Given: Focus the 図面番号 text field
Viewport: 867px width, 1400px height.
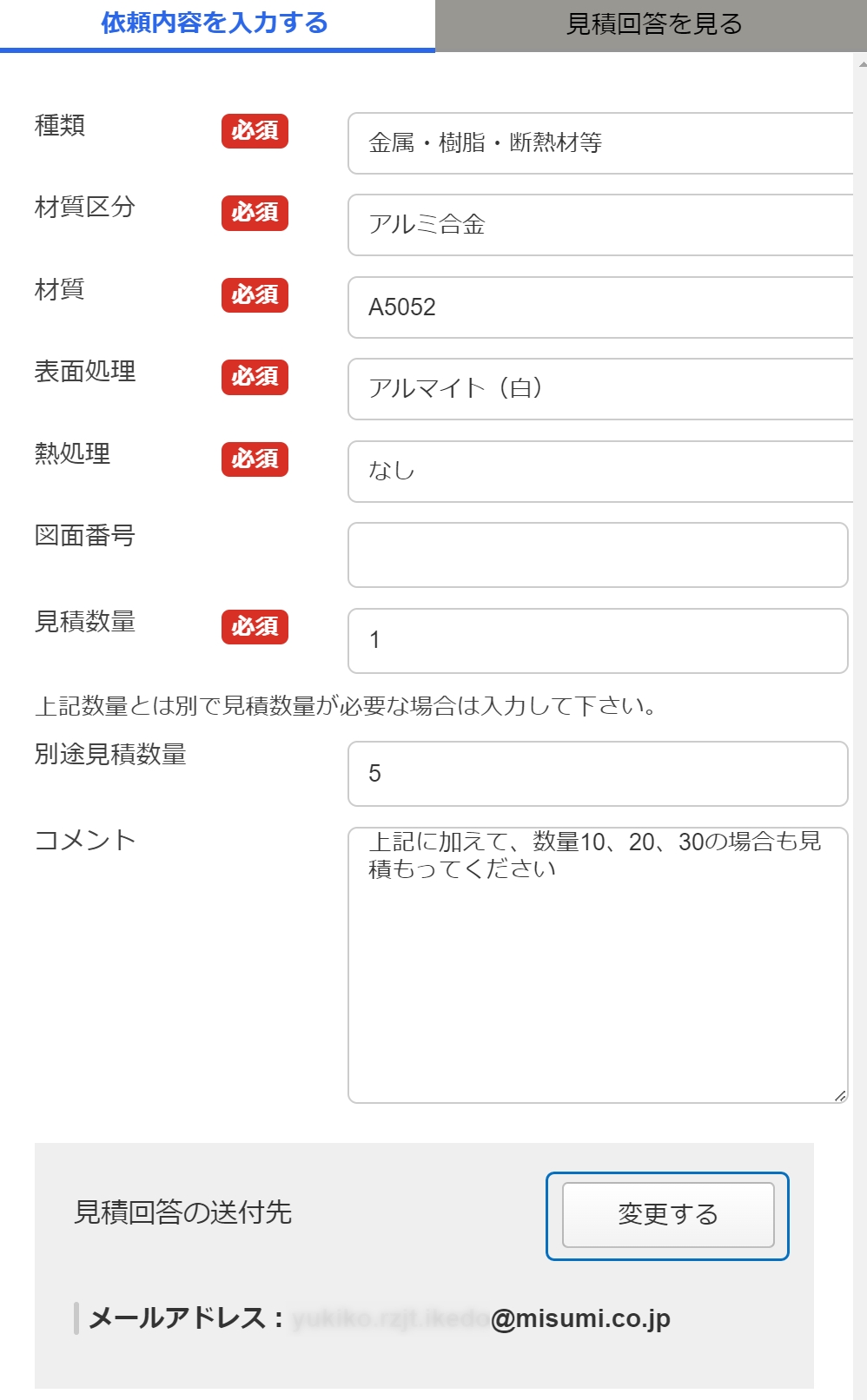Looking at the screenshot, I should pos(598,555).
